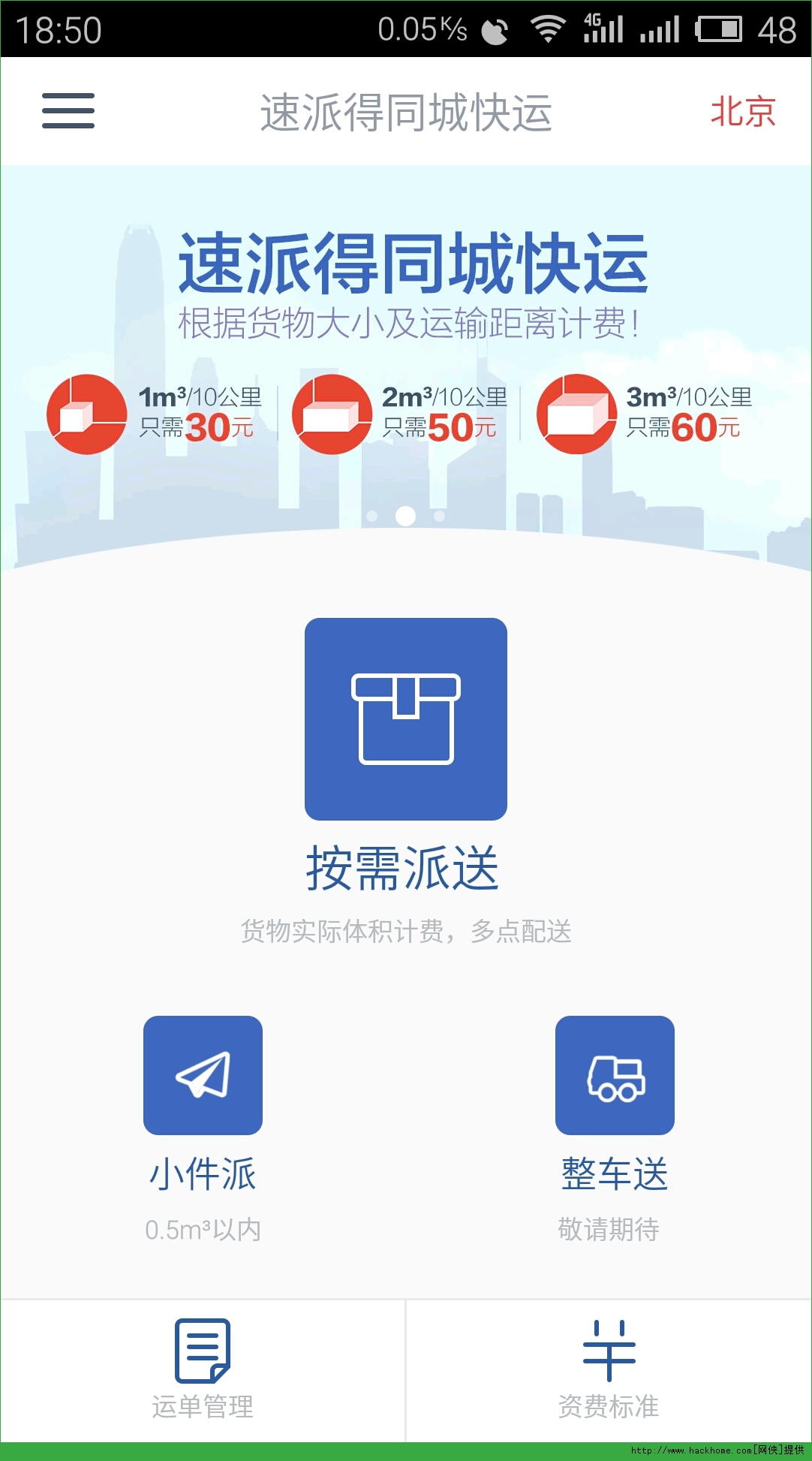This screenshot has height=1461, width=812.
Task: Select 整车送 whole truck delivery
Action: pyautogui.click(x=615, y=1075)
